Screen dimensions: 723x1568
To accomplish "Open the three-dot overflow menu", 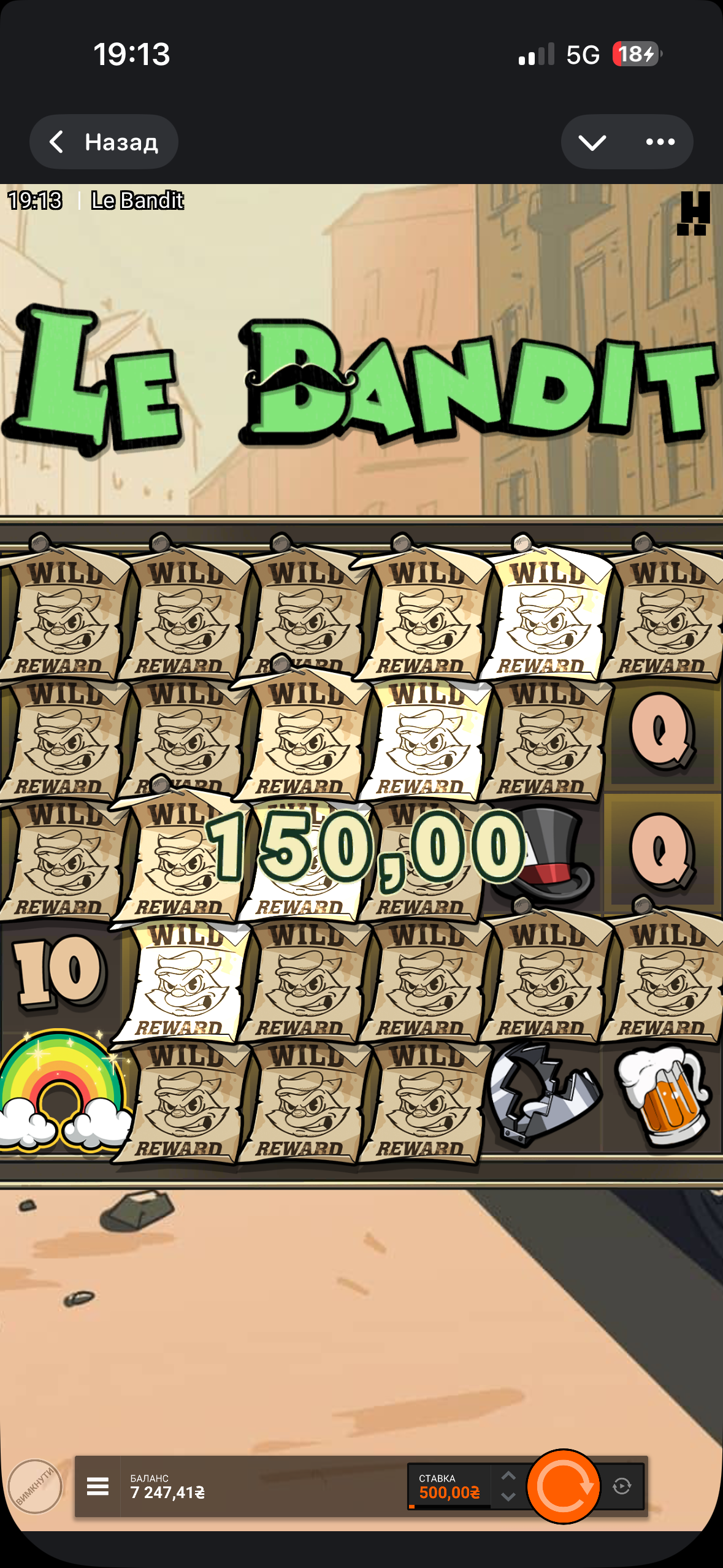I will pyautogui.click(x=660, y=142).
